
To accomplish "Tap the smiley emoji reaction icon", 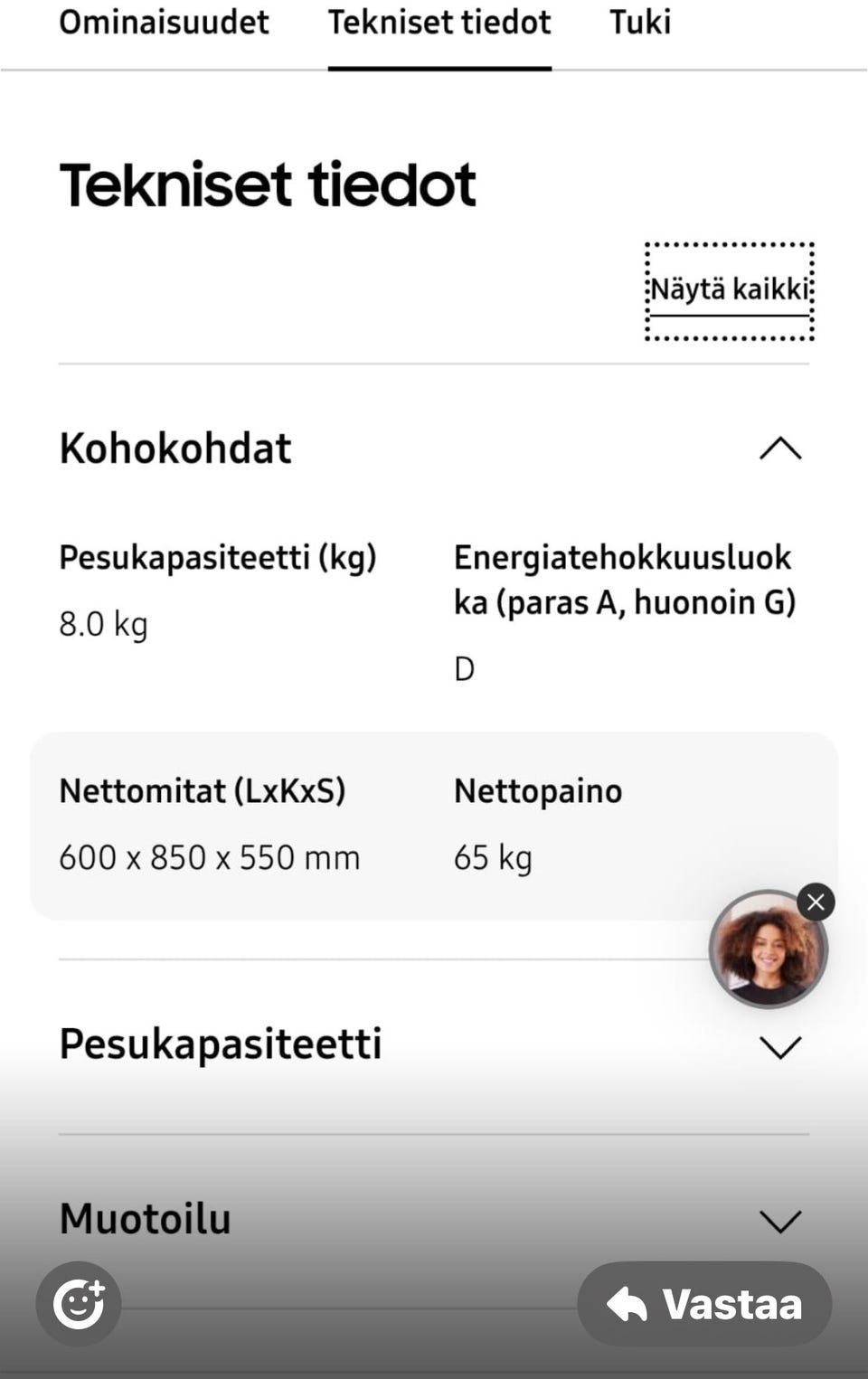I will point(78,1303).
